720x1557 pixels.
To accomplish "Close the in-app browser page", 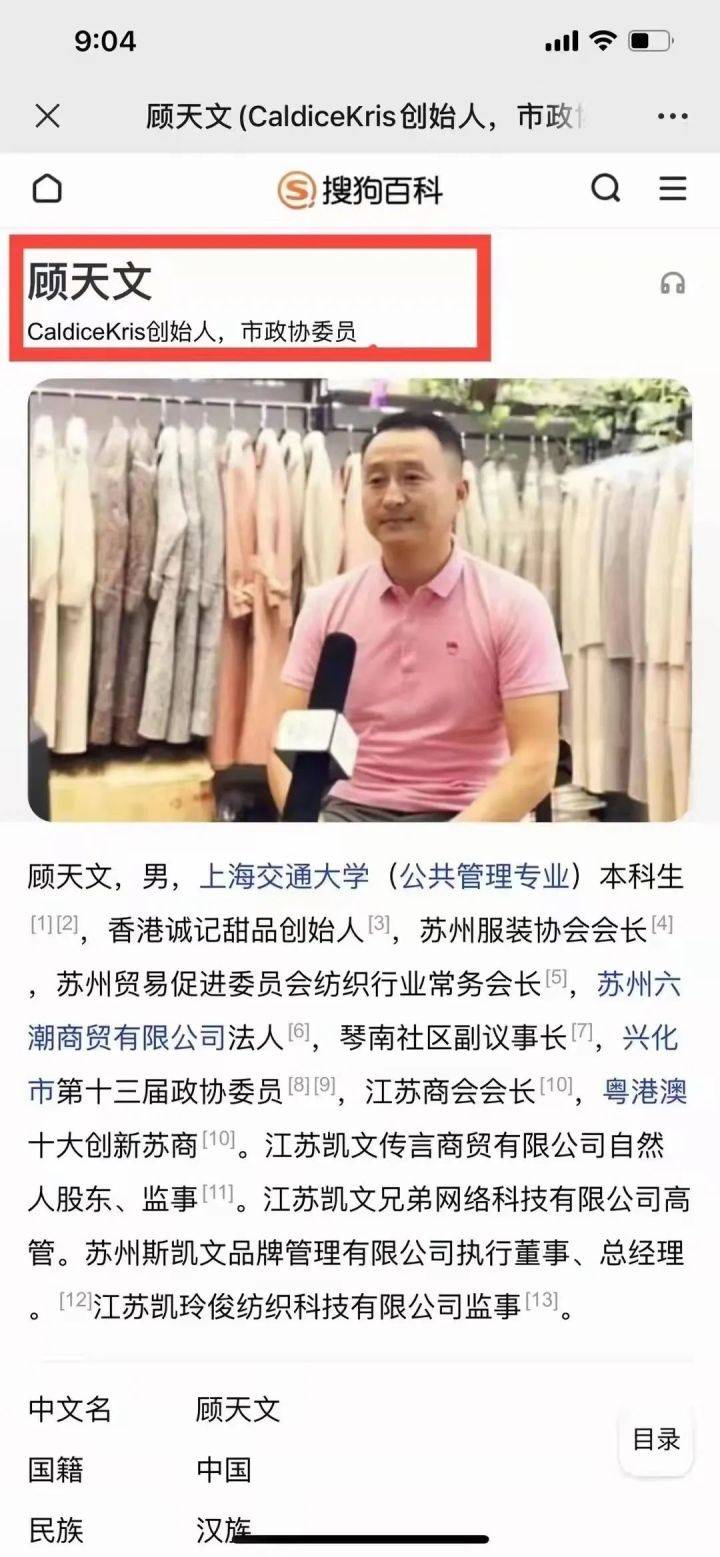I will coord(47,116).
